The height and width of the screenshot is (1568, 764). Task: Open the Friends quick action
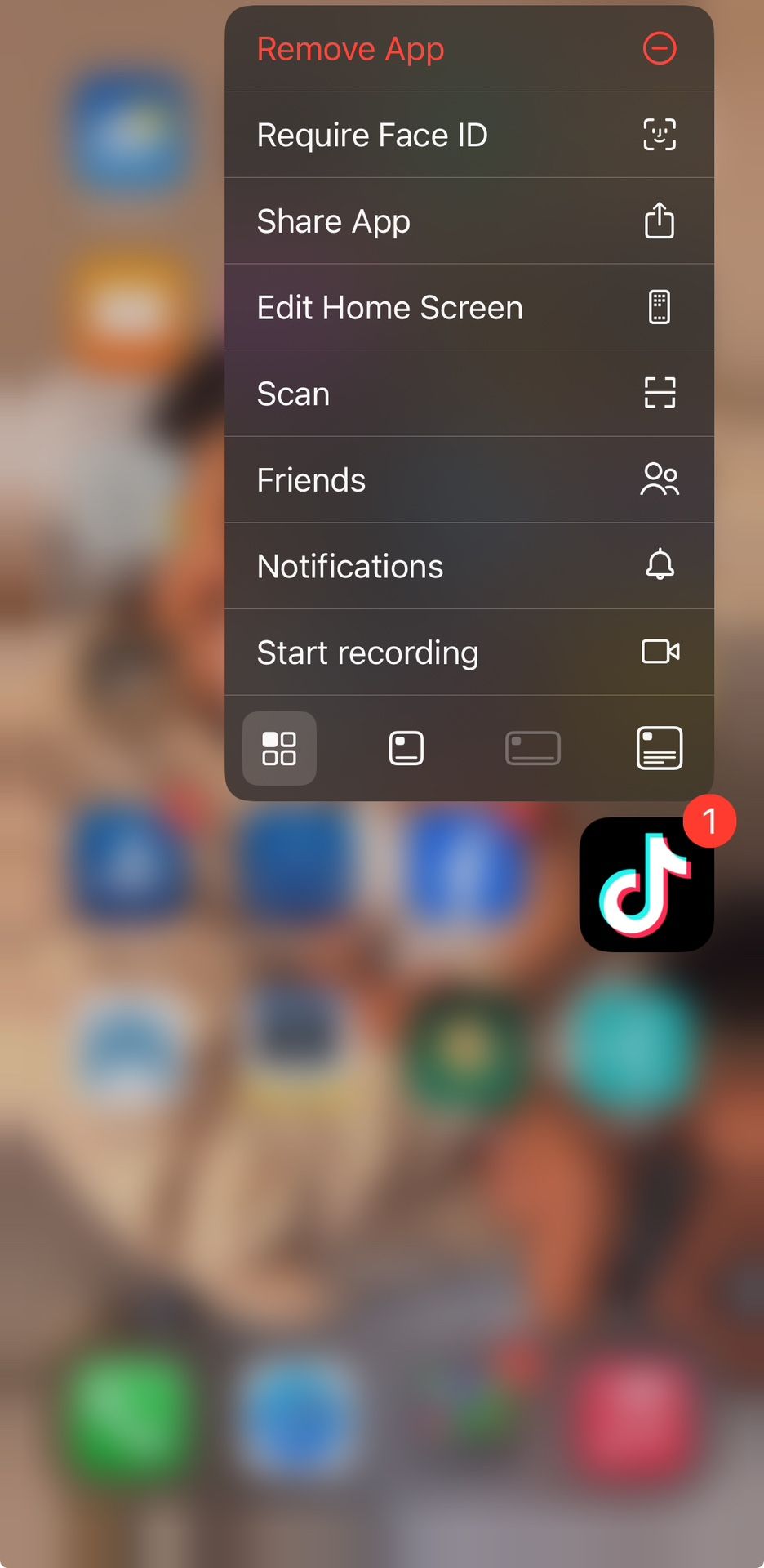point(469,480)
